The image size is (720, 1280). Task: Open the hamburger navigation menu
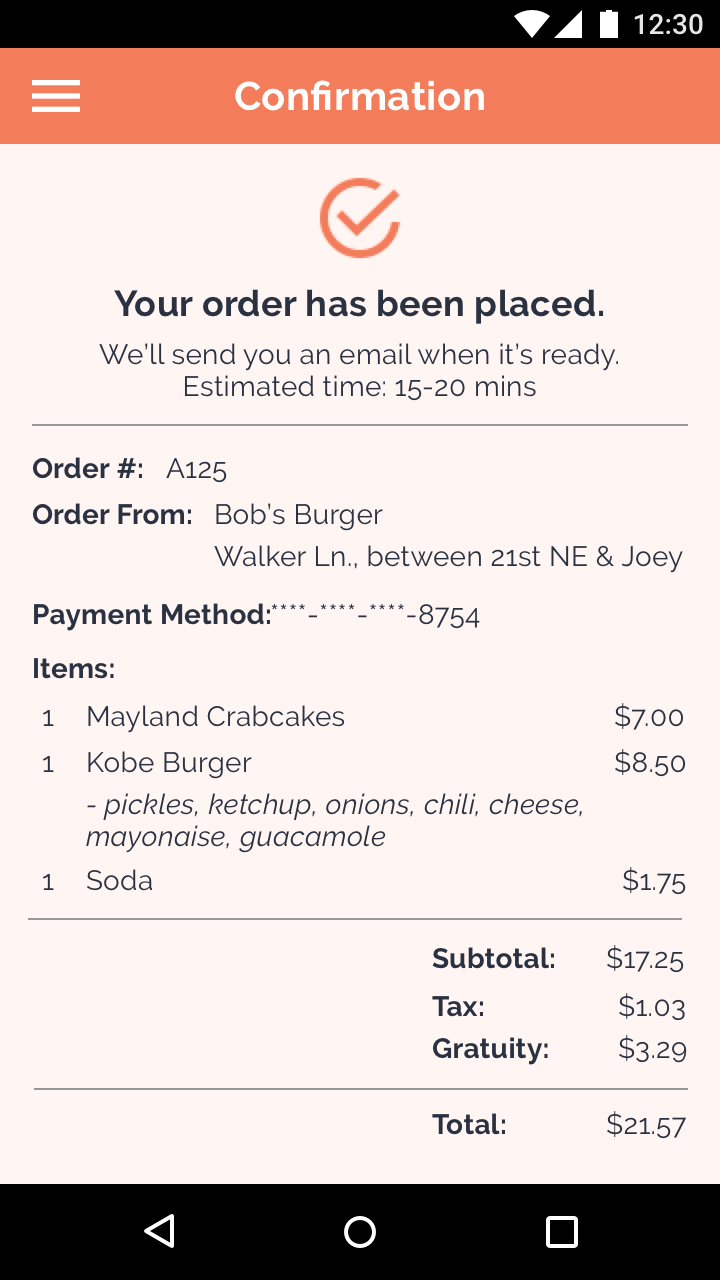point(56,96)
